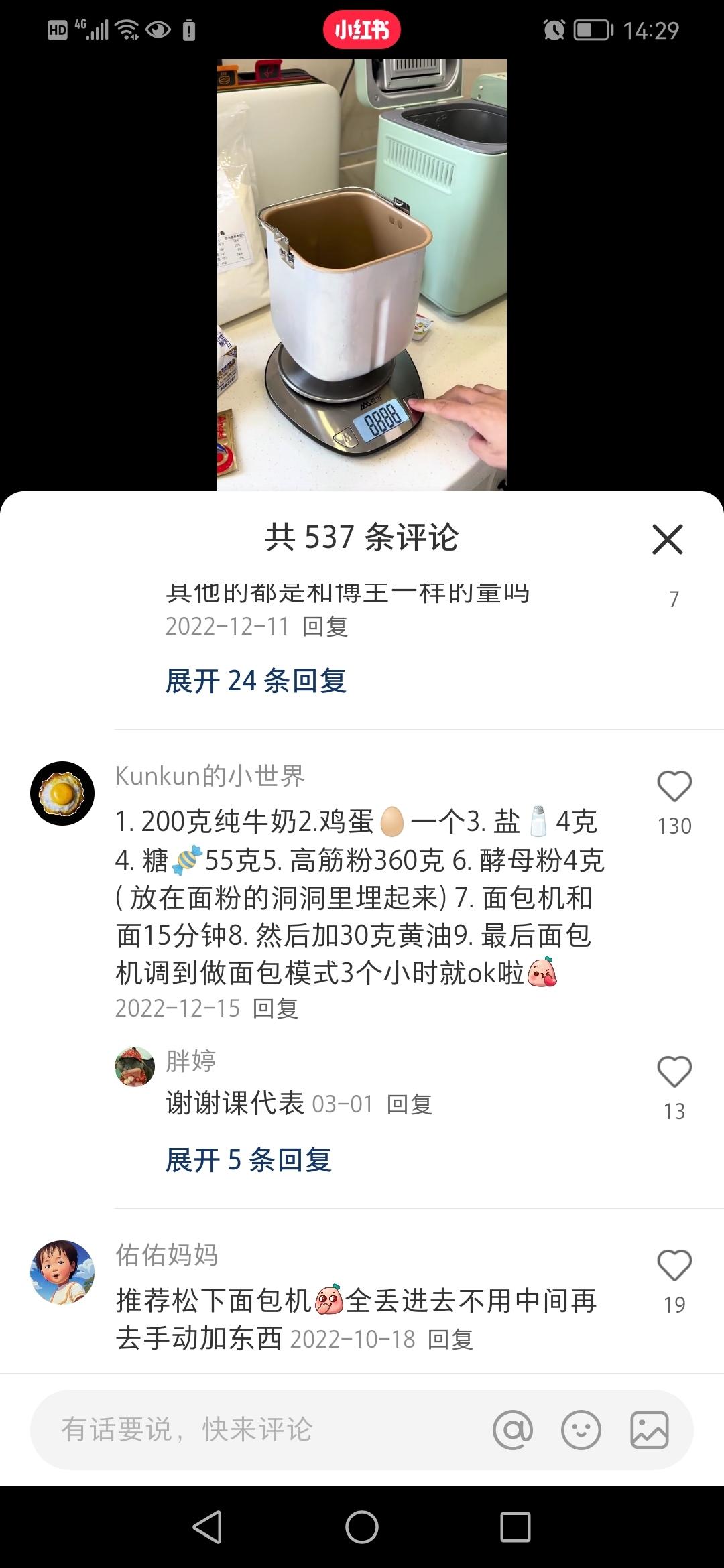Image resolution: width=724 pixels, height=1568 pixels.
Task: Expand the 5 replies
Action: (248, 1160)
